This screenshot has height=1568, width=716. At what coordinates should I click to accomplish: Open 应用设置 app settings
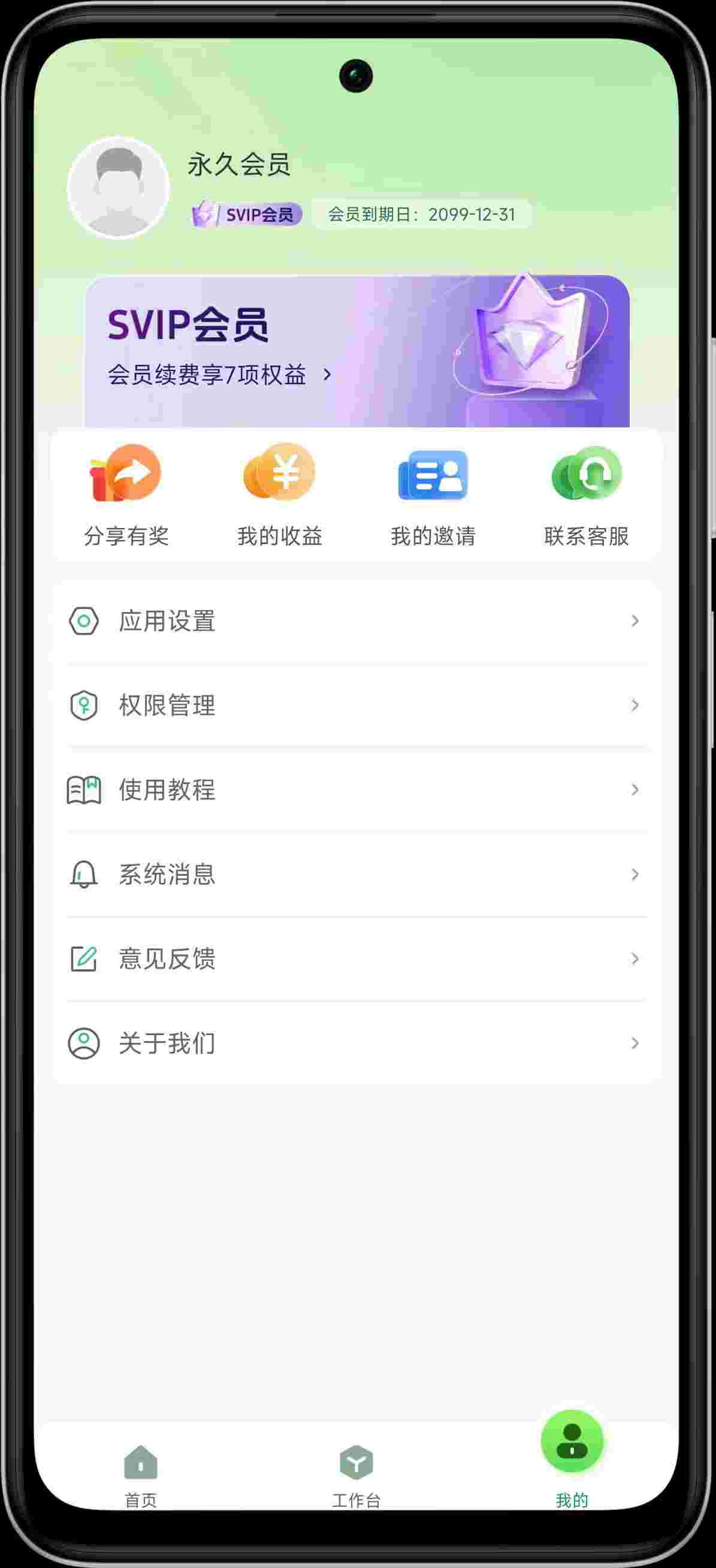(x=357, y=621)
